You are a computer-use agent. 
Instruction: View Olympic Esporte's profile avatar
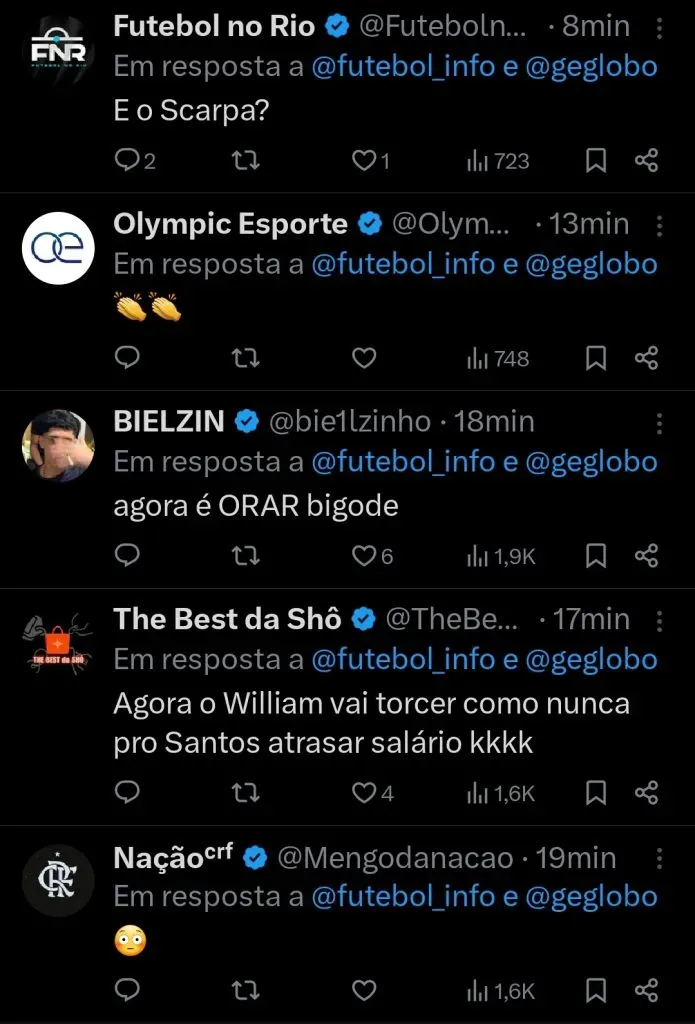(58, 247)
